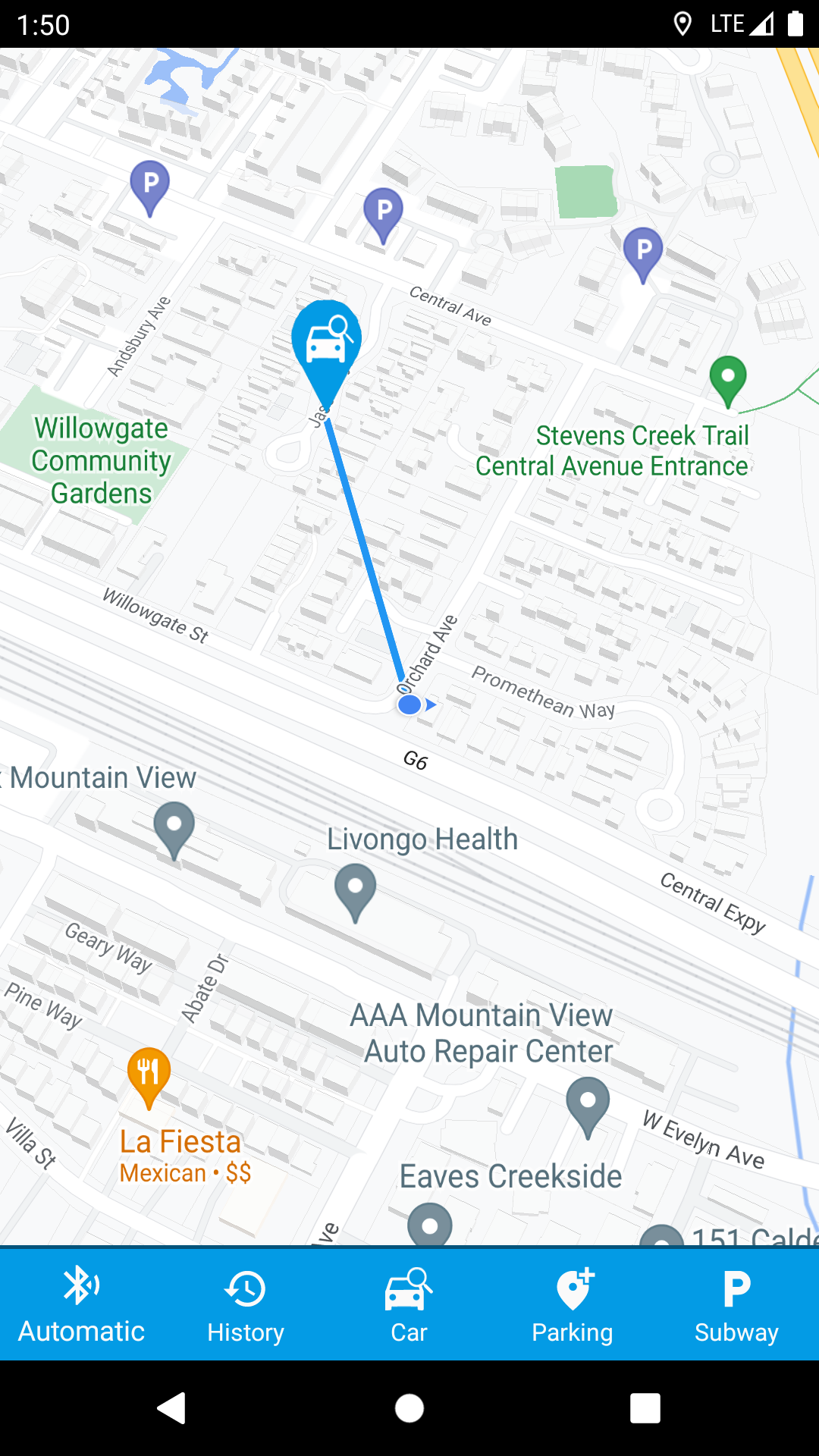The width and height of the screenshot is (819, 1456).
Task: Select AAA Mountain View Auto Repair pin
Action: (588, 1102)
